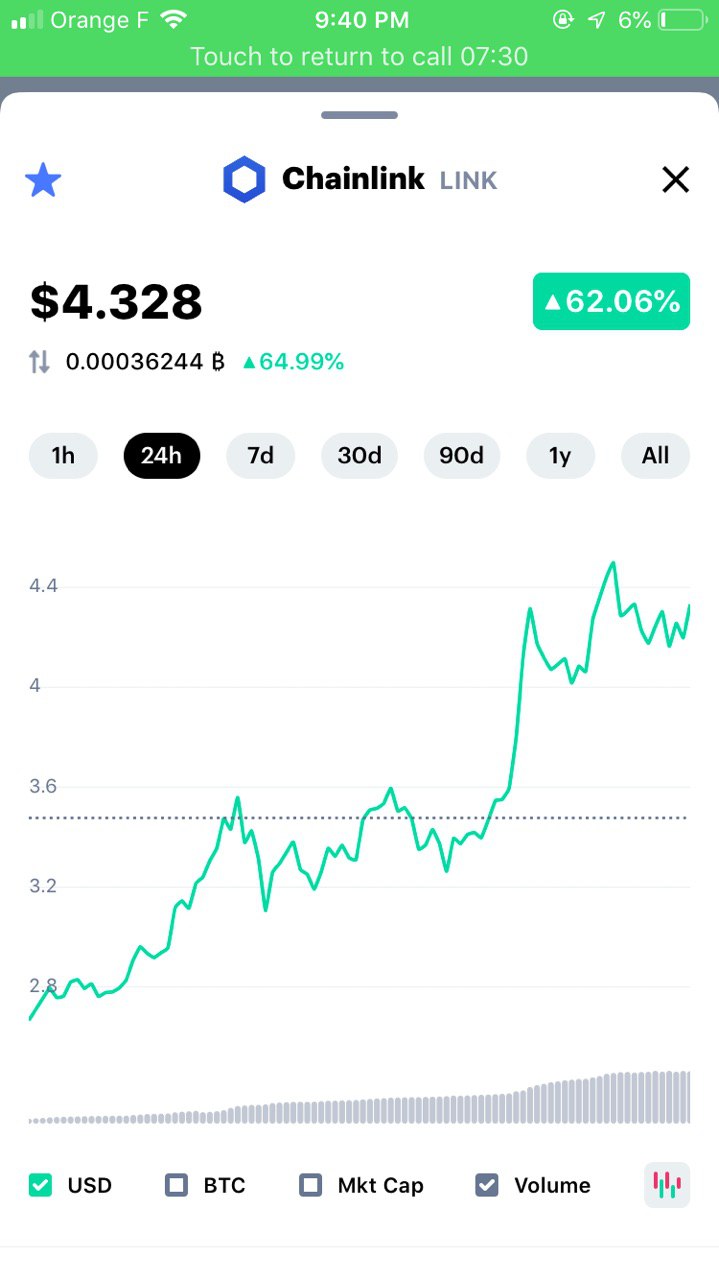Screen dimensions: 719x1280
Task: Toggle the favorite star for Chainlink
Action: point(43,181)
